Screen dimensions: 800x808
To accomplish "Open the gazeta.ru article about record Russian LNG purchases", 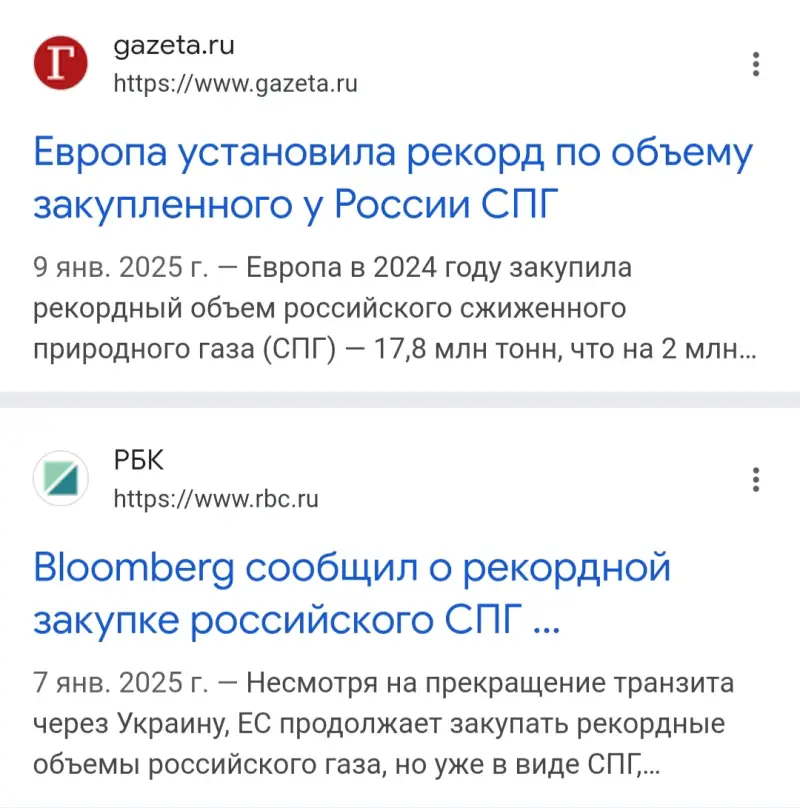I will click(391, 178).
